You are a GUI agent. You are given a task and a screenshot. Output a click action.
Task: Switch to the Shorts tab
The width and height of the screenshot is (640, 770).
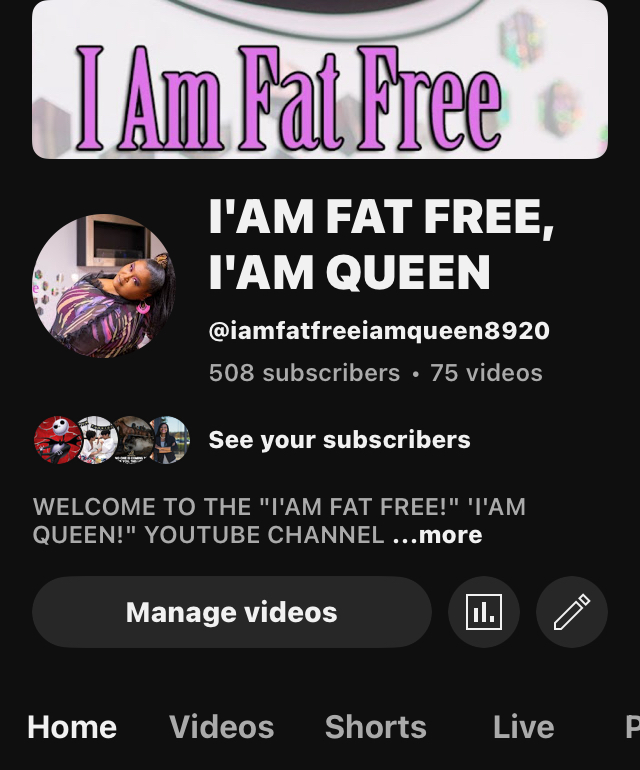tap(375, 727)
